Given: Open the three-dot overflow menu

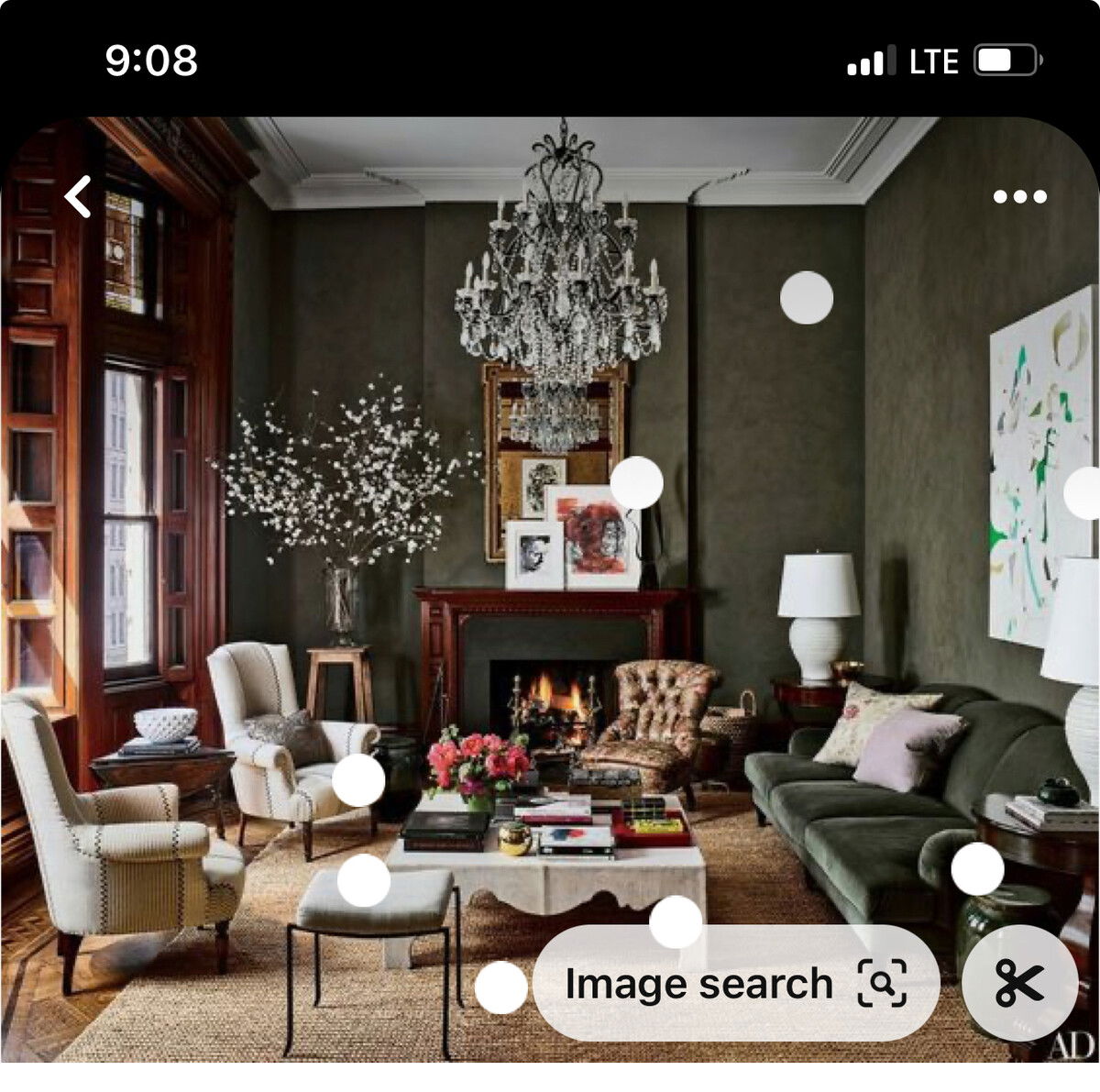Looking at the screenshot, I should [1019, 196].
